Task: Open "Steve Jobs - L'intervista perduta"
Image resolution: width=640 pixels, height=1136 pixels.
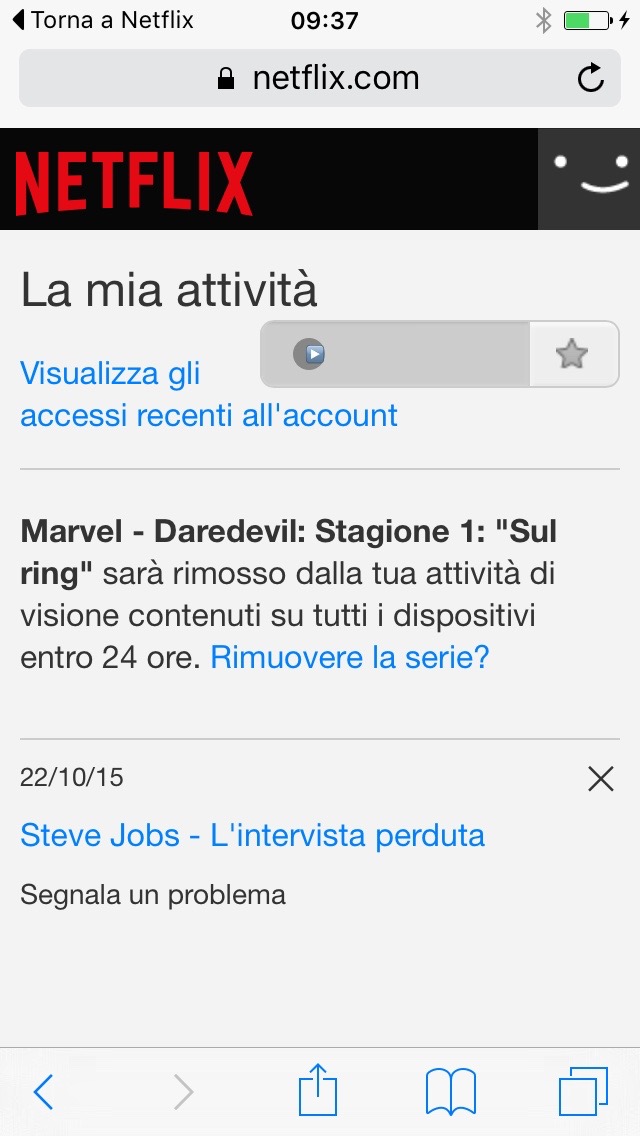Action: [252, 835]
